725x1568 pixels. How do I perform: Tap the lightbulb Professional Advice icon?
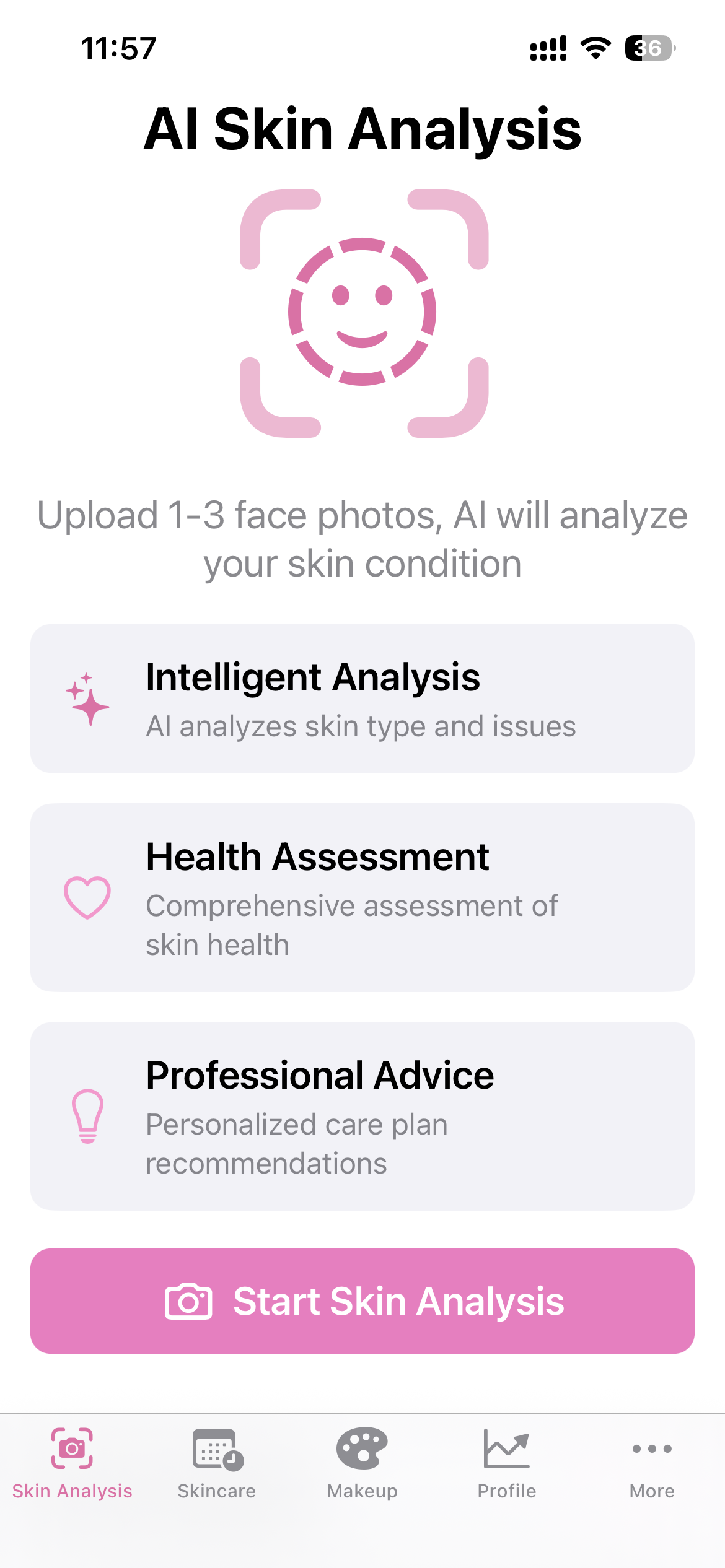point(87,1121)
